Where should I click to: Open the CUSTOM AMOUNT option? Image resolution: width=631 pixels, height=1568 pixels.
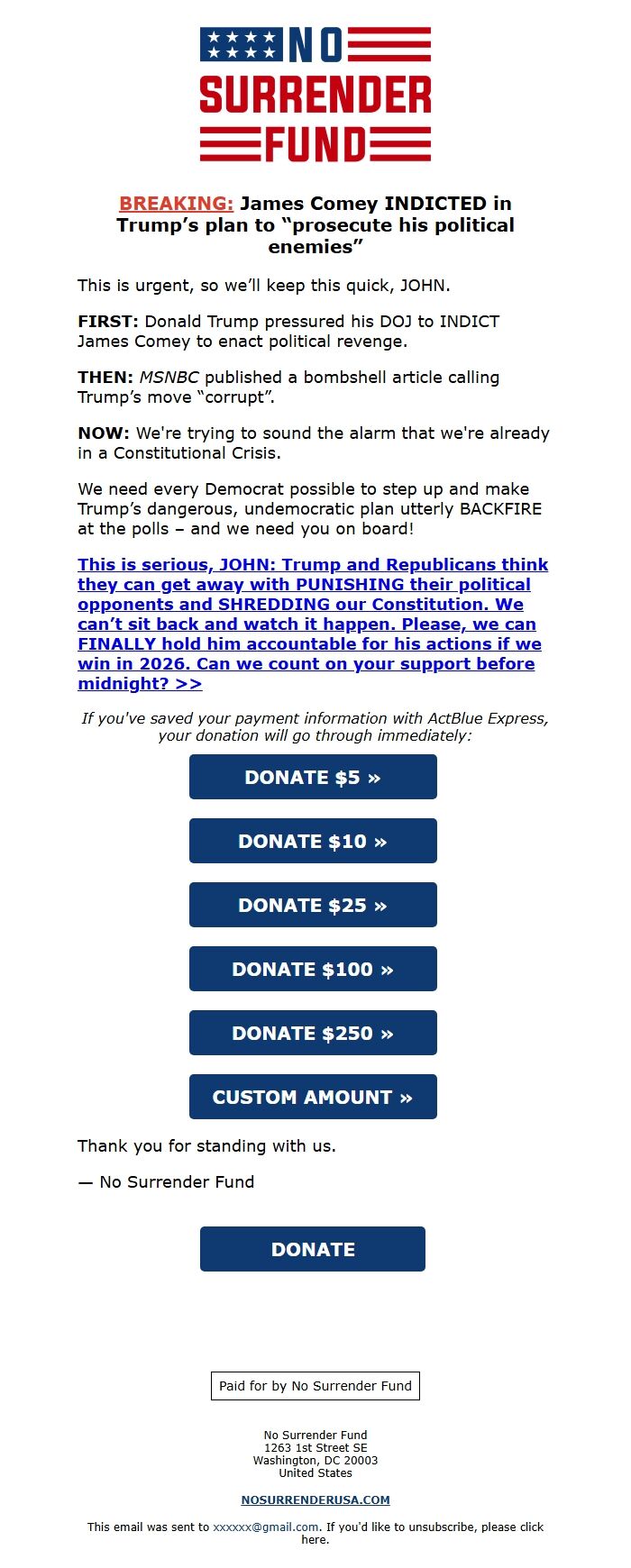point(313,1097)
